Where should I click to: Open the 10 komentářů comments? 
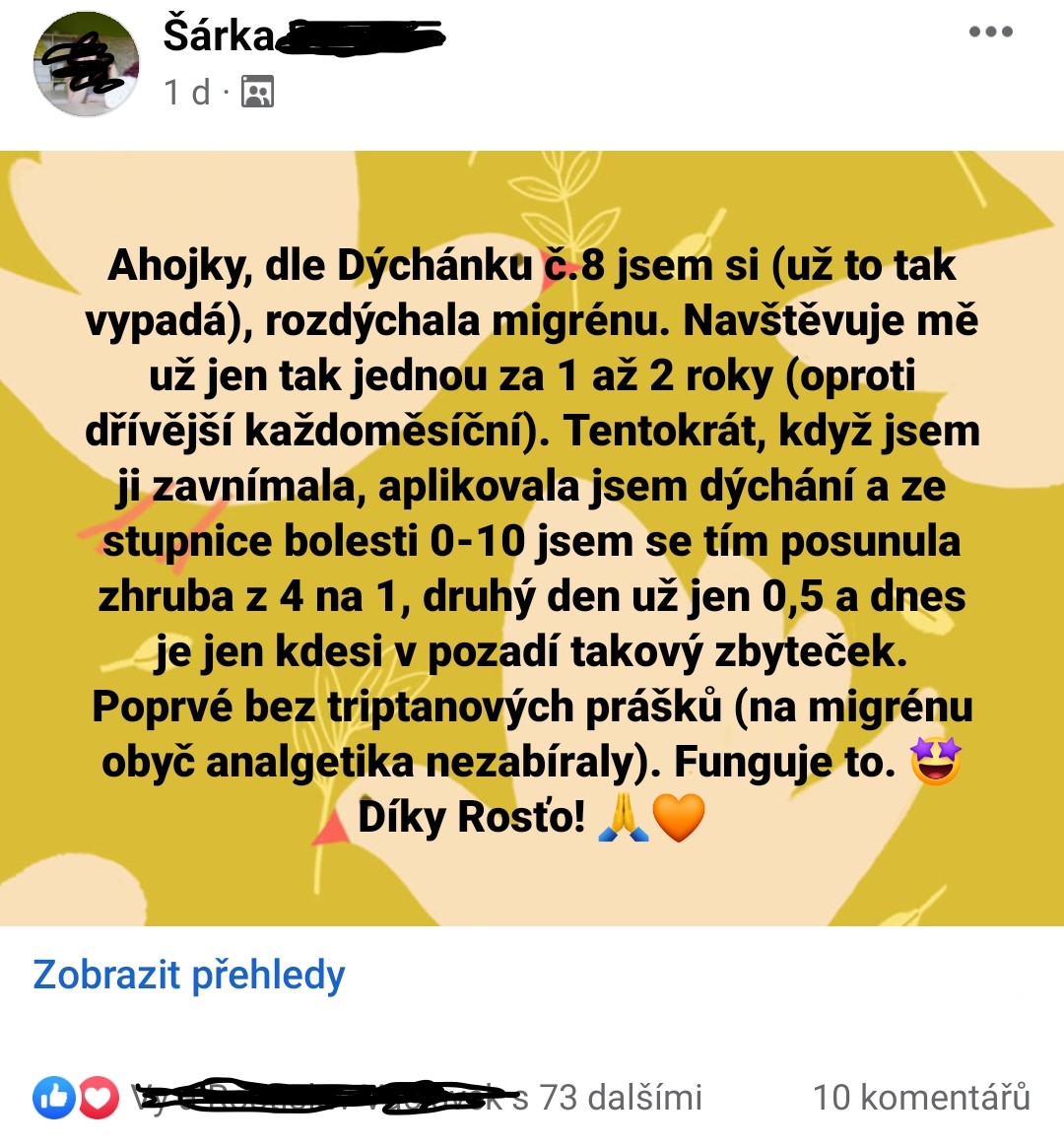click(920, 1097)
